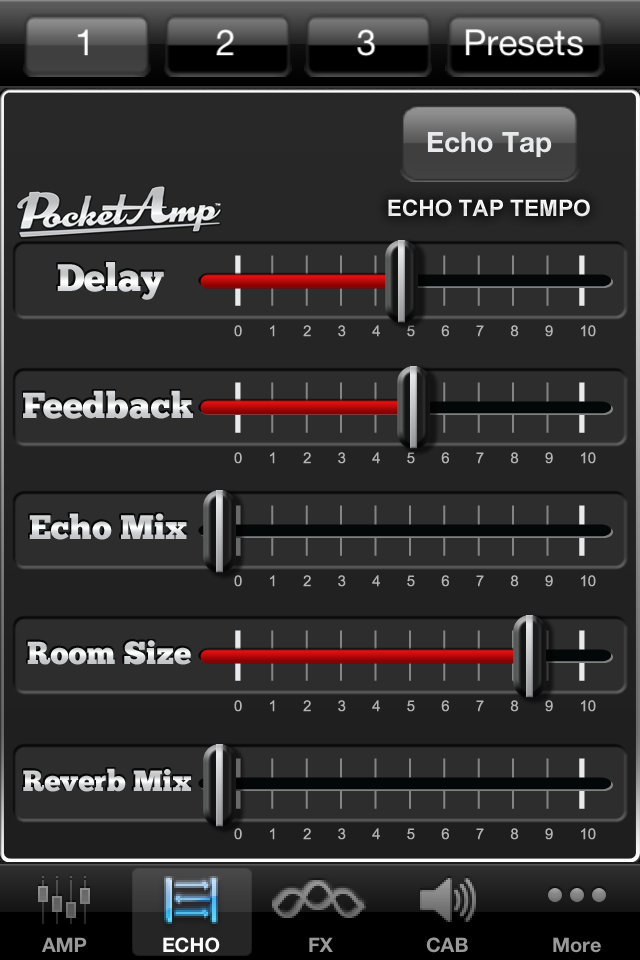Select preset slot 1

tap(86, 44)
